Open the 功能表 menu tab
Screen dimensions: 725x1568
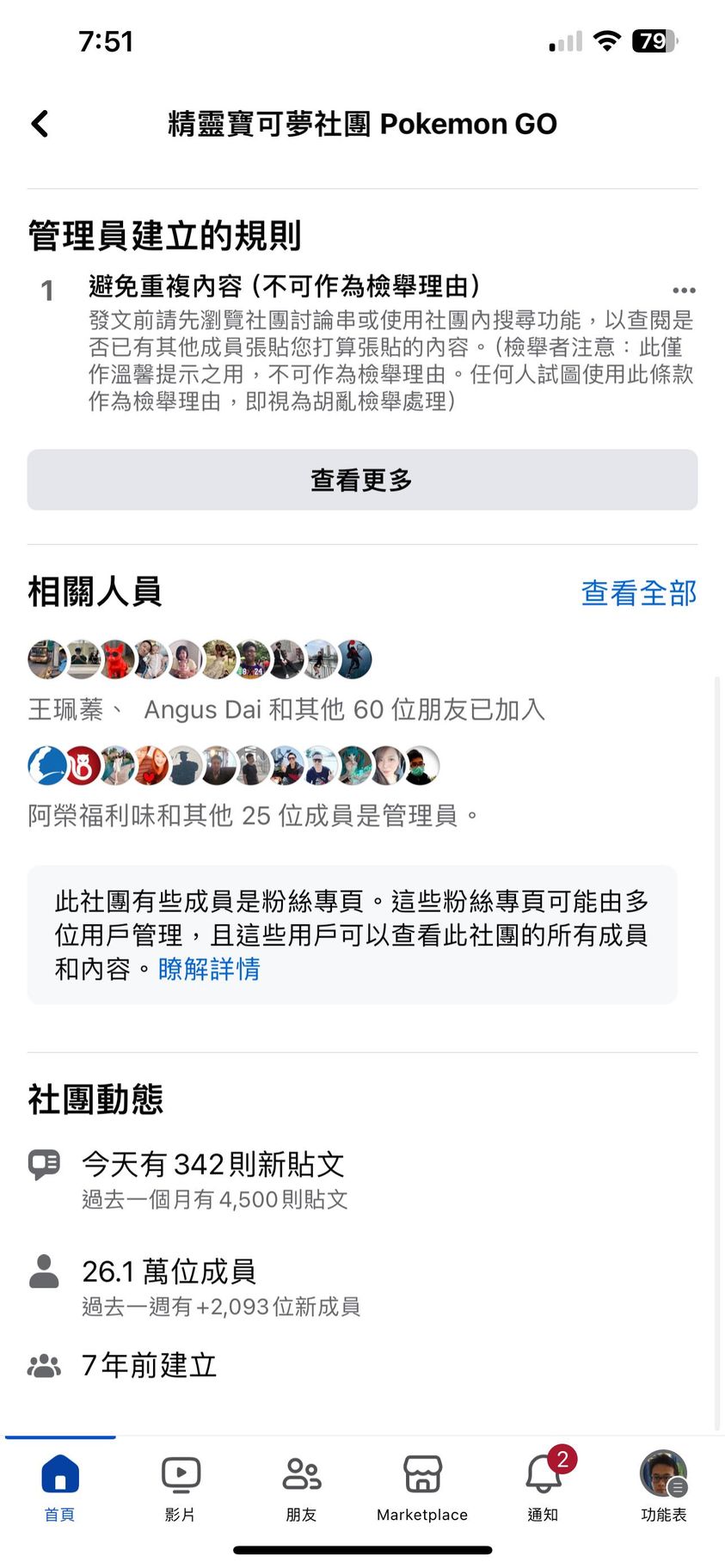(x=663, y=1487)
